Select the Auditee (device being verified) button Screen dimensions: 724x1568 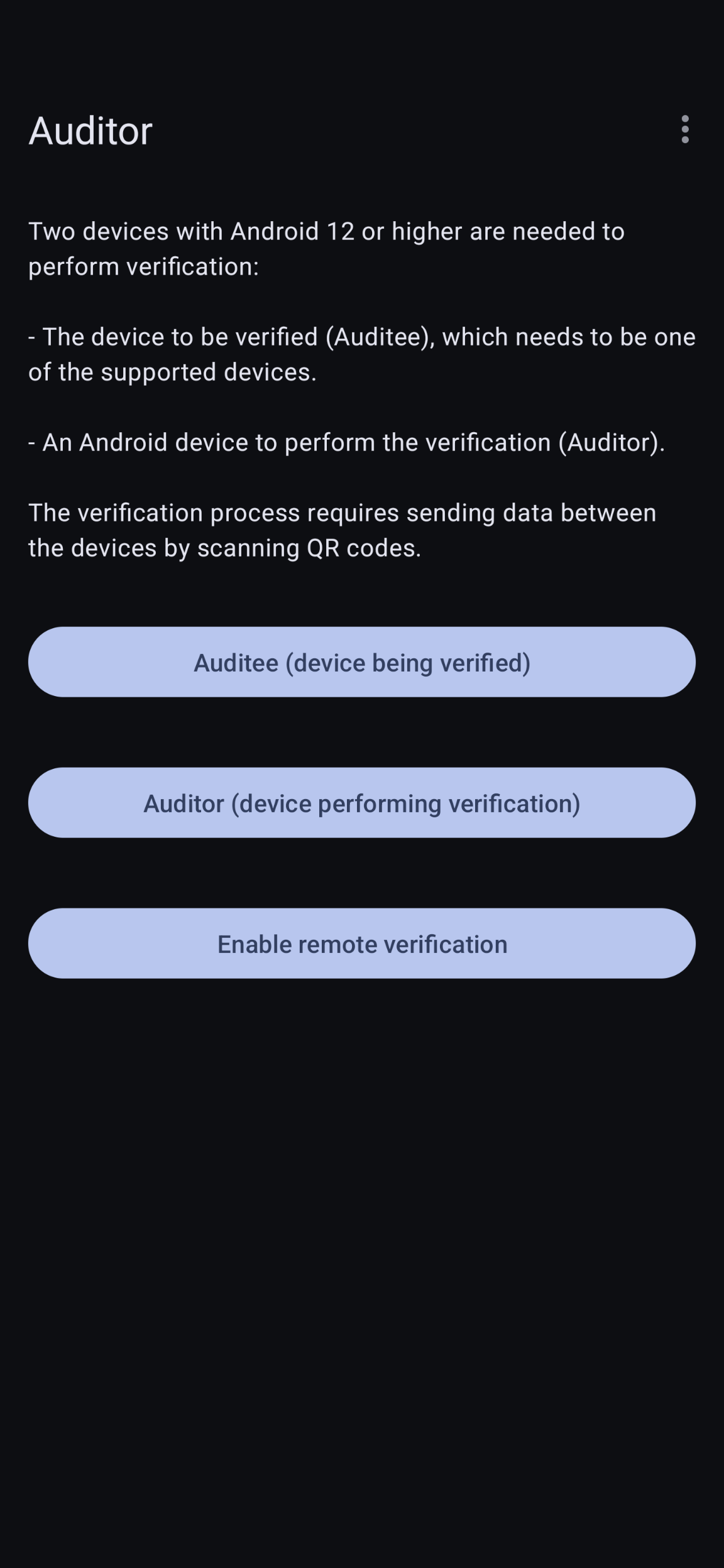pyautogui.click(x=362, y=662)
